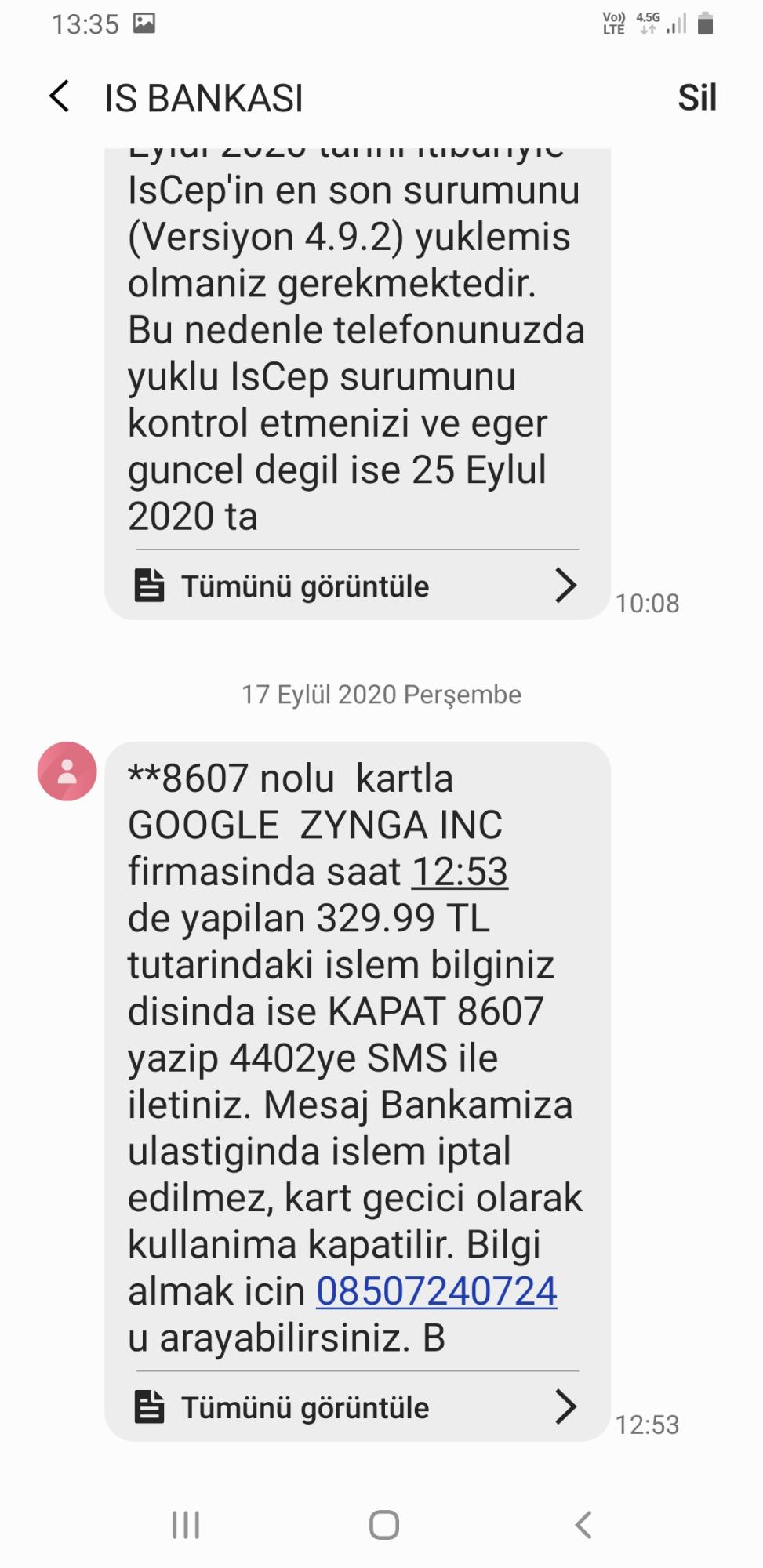Screen dimensions: 763x1568
Task: Go back from the IS BANKASI conversation
Action: [x=60, y=97]
